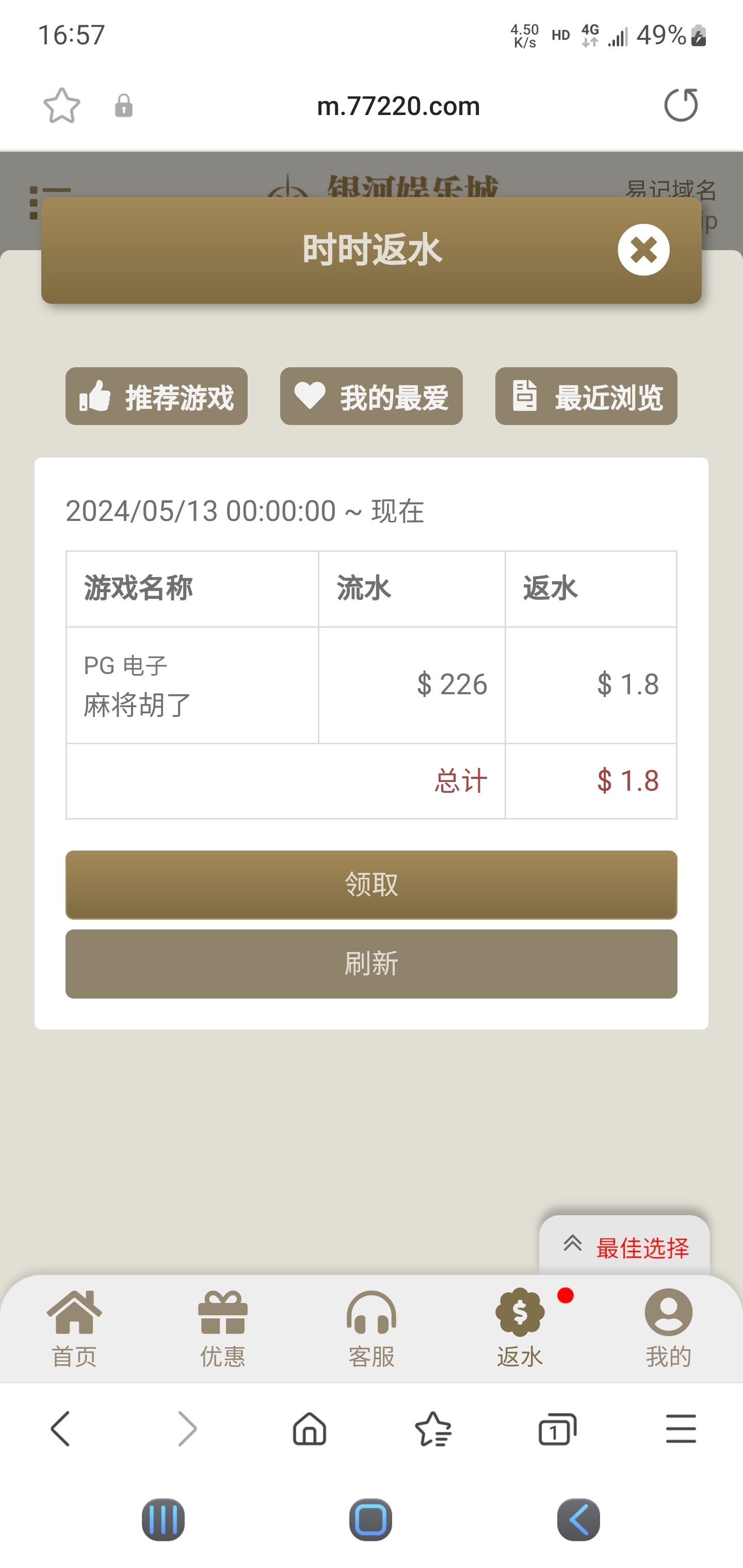Open the 我的 profile tab
Screen dimensions: 743x1568
(x=668, y=1329)
